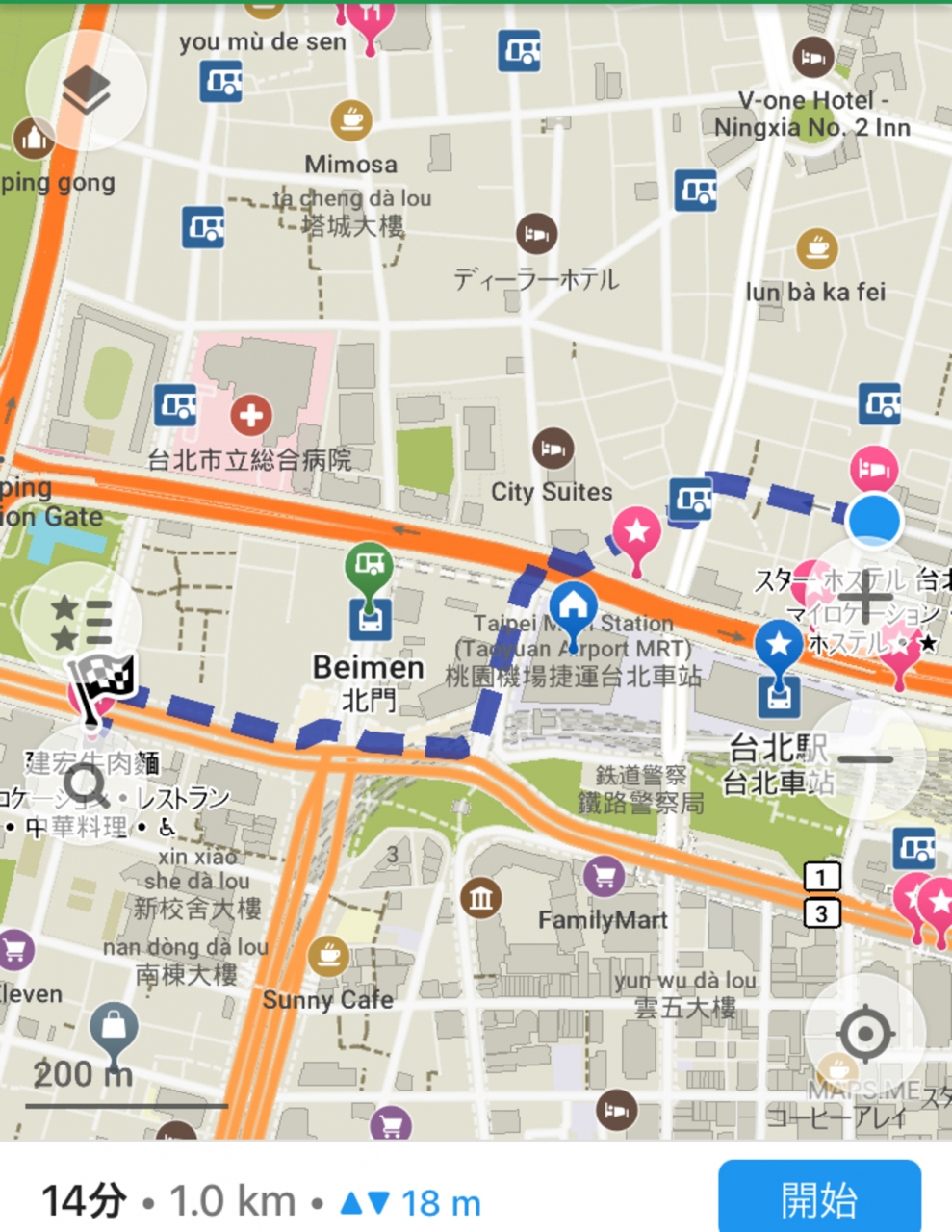Open the bookmarks list button
Viewport: 952px width, 1232px height.
pos(82,622)
